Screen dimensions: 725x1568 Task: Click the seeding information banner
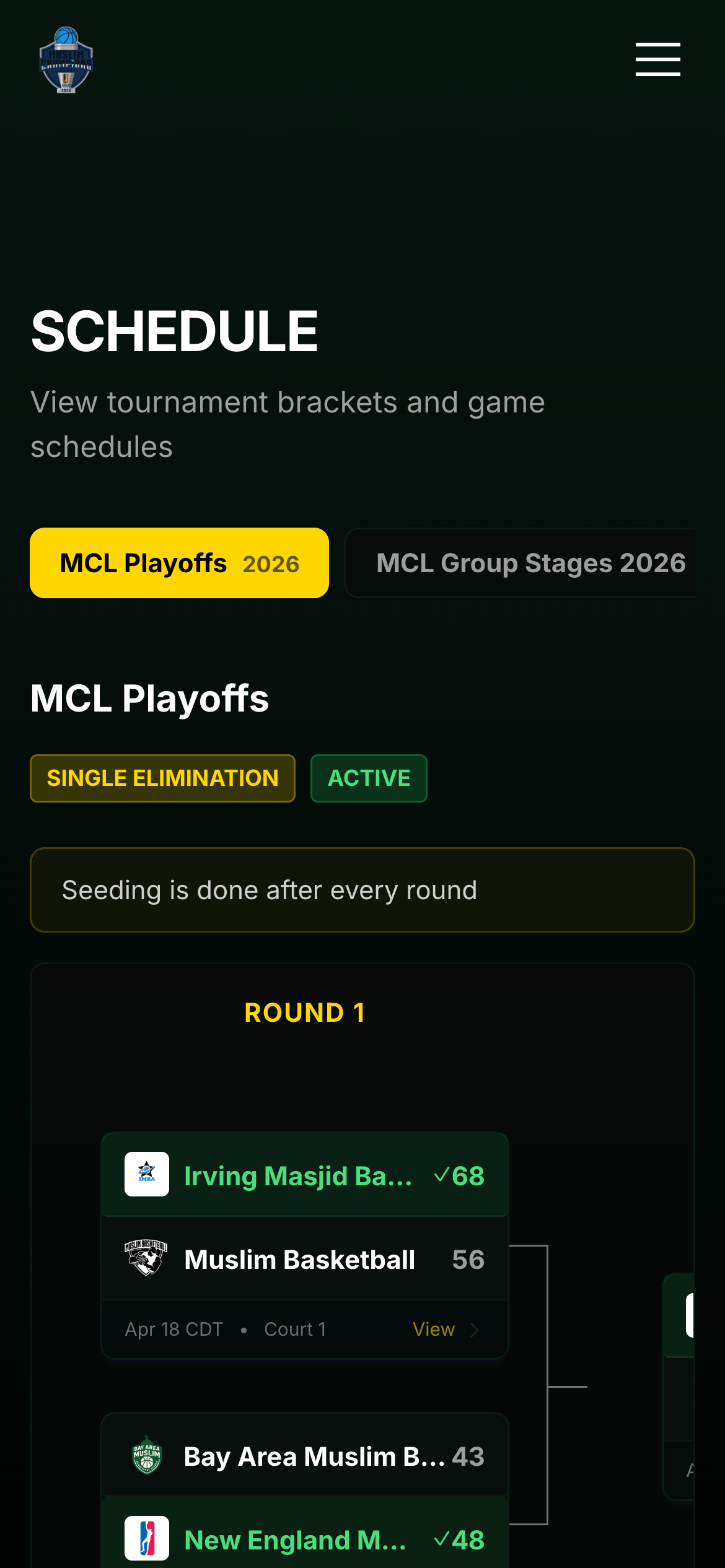click(362, 890)
